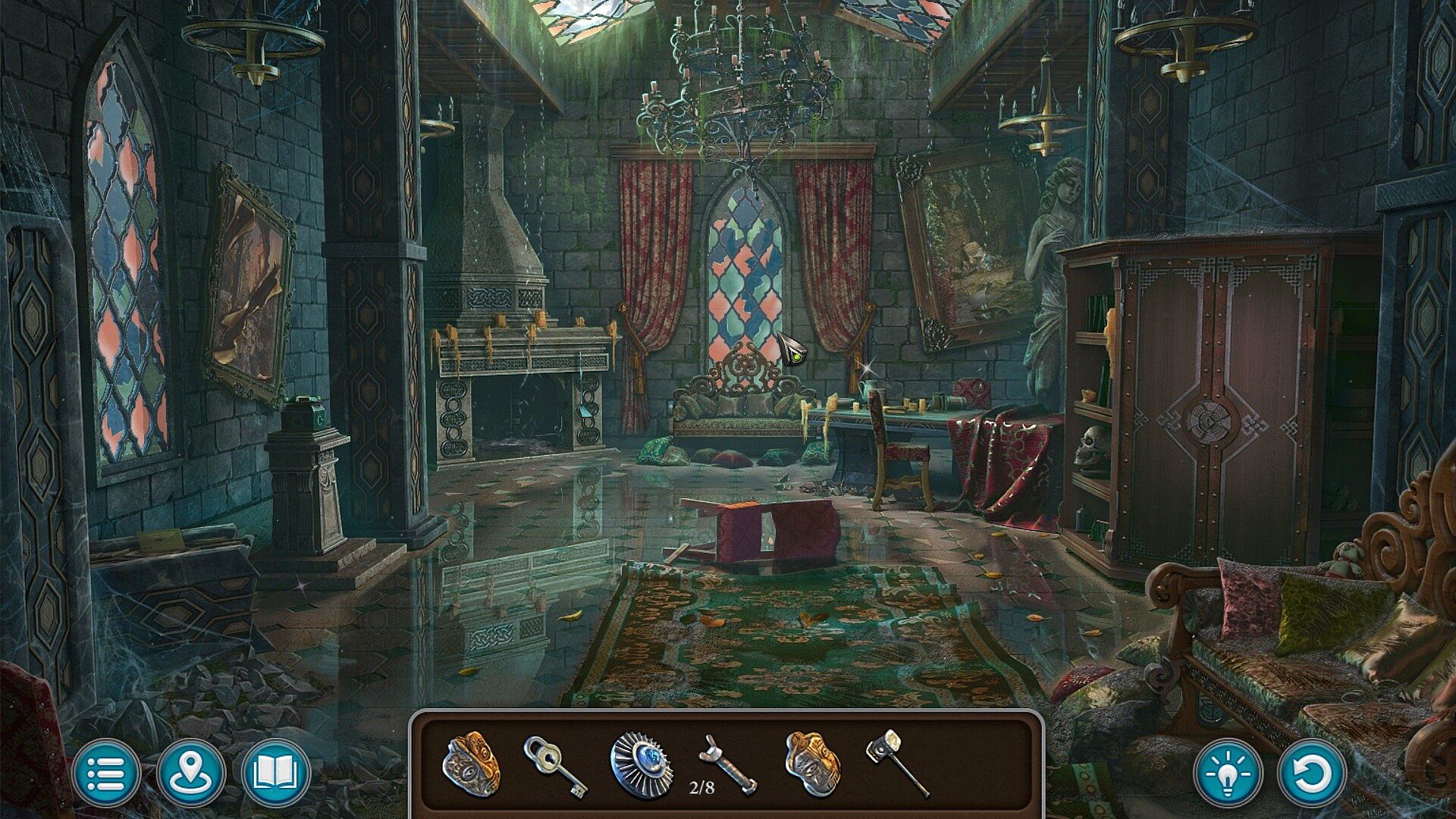The height and width of the screenshot is (819, 1456).
Task: Use the lightbulb hint button
Action: tap(1228, 774)
